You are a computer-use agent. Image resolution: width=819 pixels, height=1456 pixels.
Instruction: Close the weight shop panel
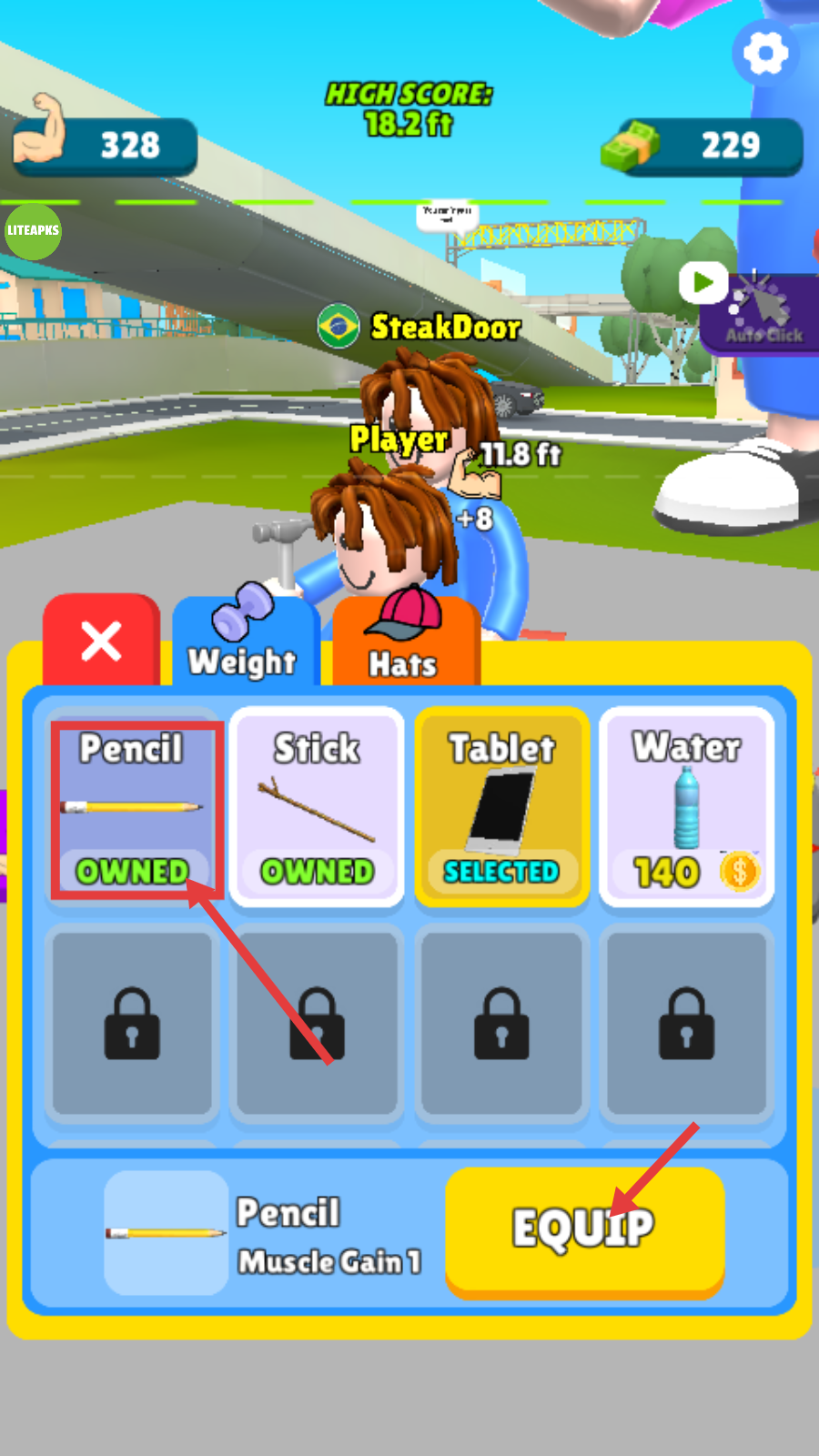[101, 641]
